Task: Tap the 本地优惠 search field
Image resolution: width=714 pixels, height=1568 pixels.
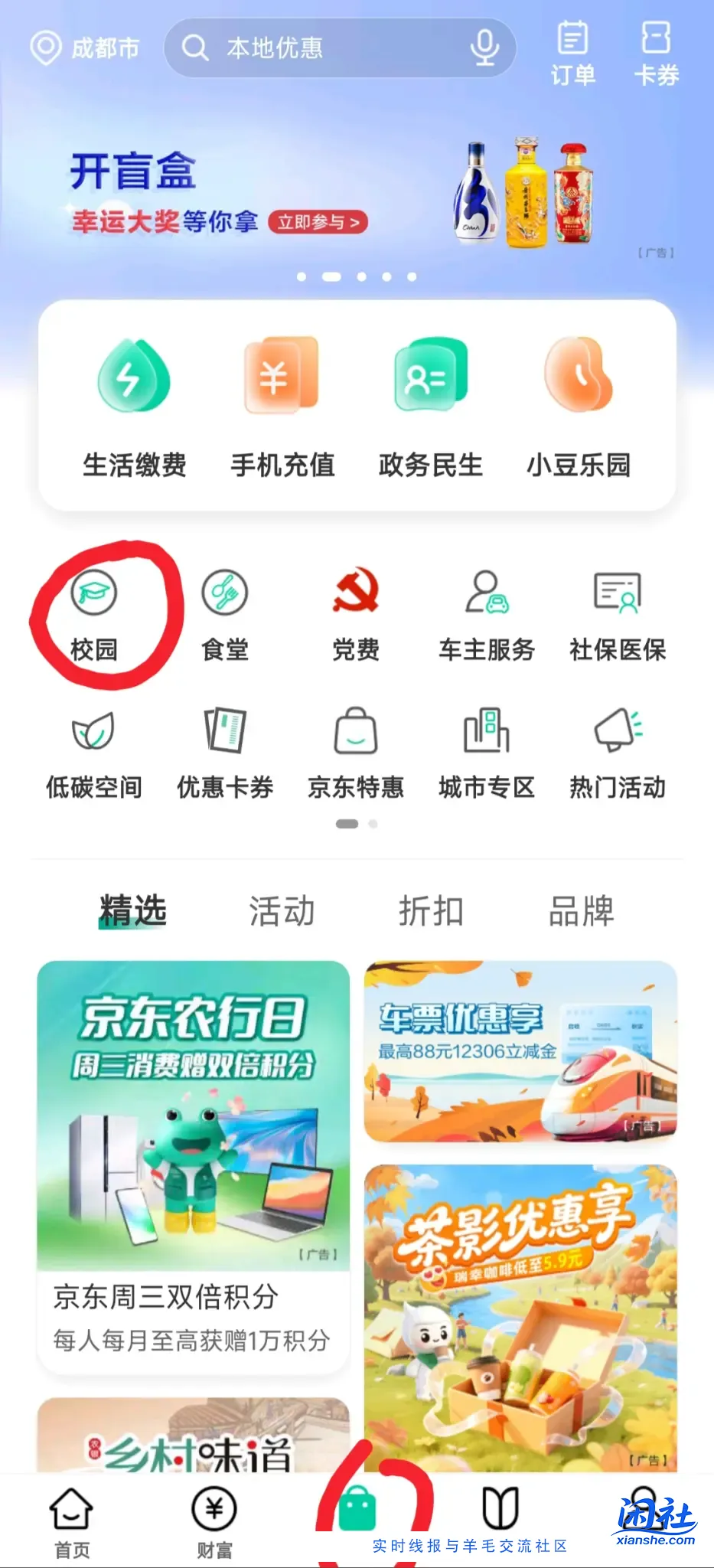Action: pos(321,47)
